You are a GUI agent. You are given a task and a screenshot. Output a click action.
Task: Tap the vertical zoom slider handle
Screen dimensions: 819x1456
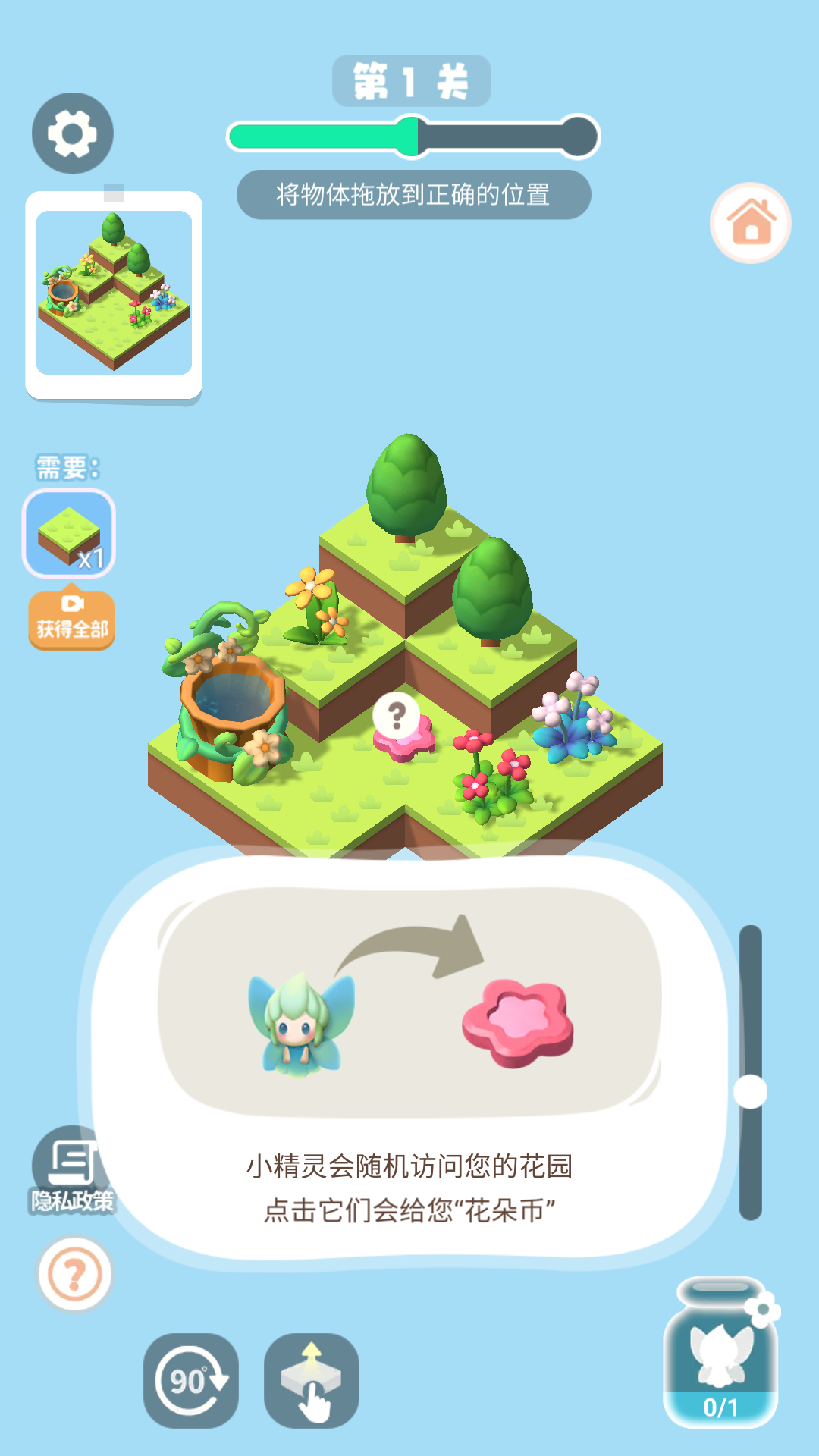tap(751, 1092)
